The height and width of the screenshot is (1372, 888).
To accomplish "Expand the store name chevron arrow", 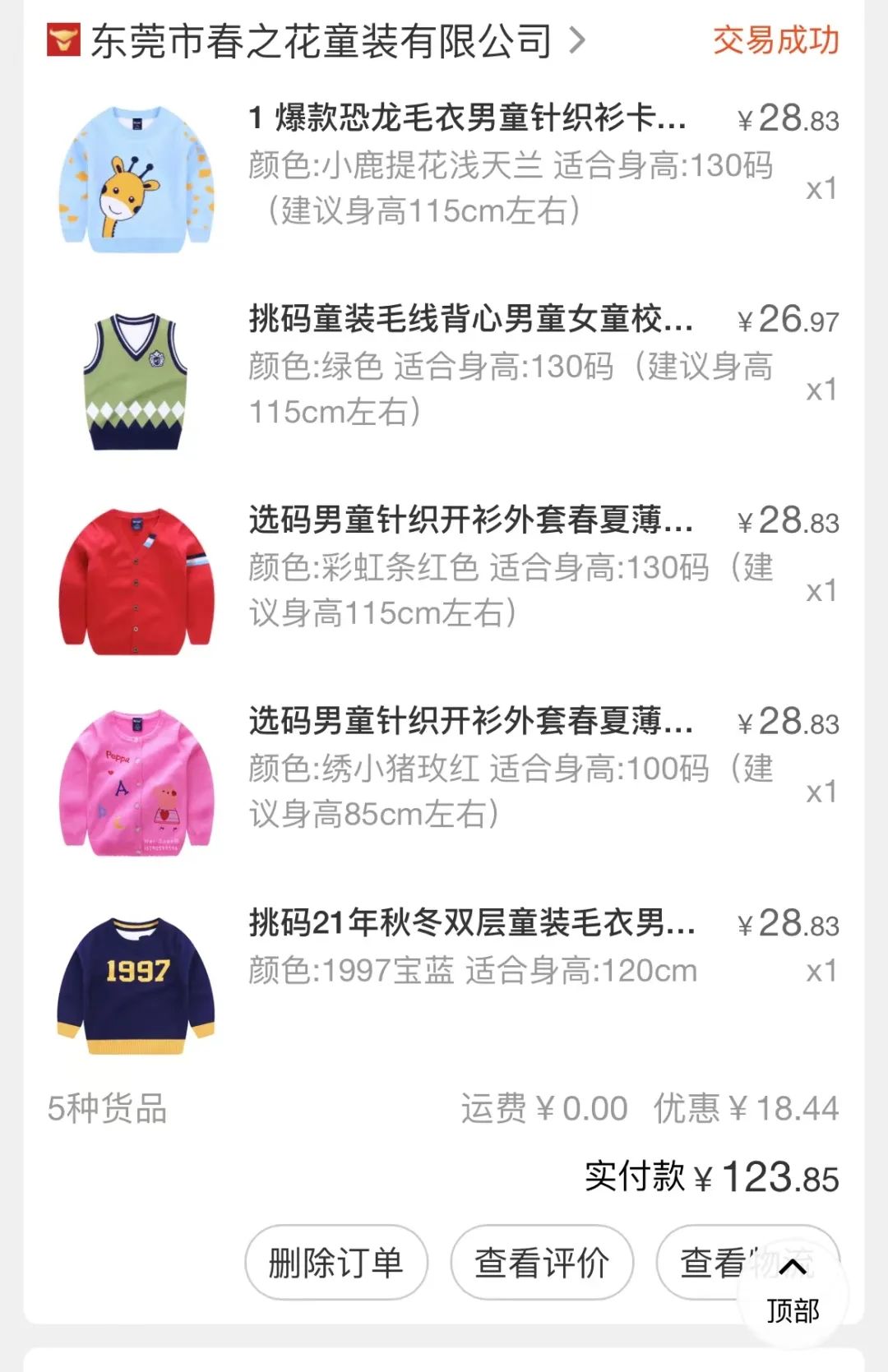I will pos(576,40).
